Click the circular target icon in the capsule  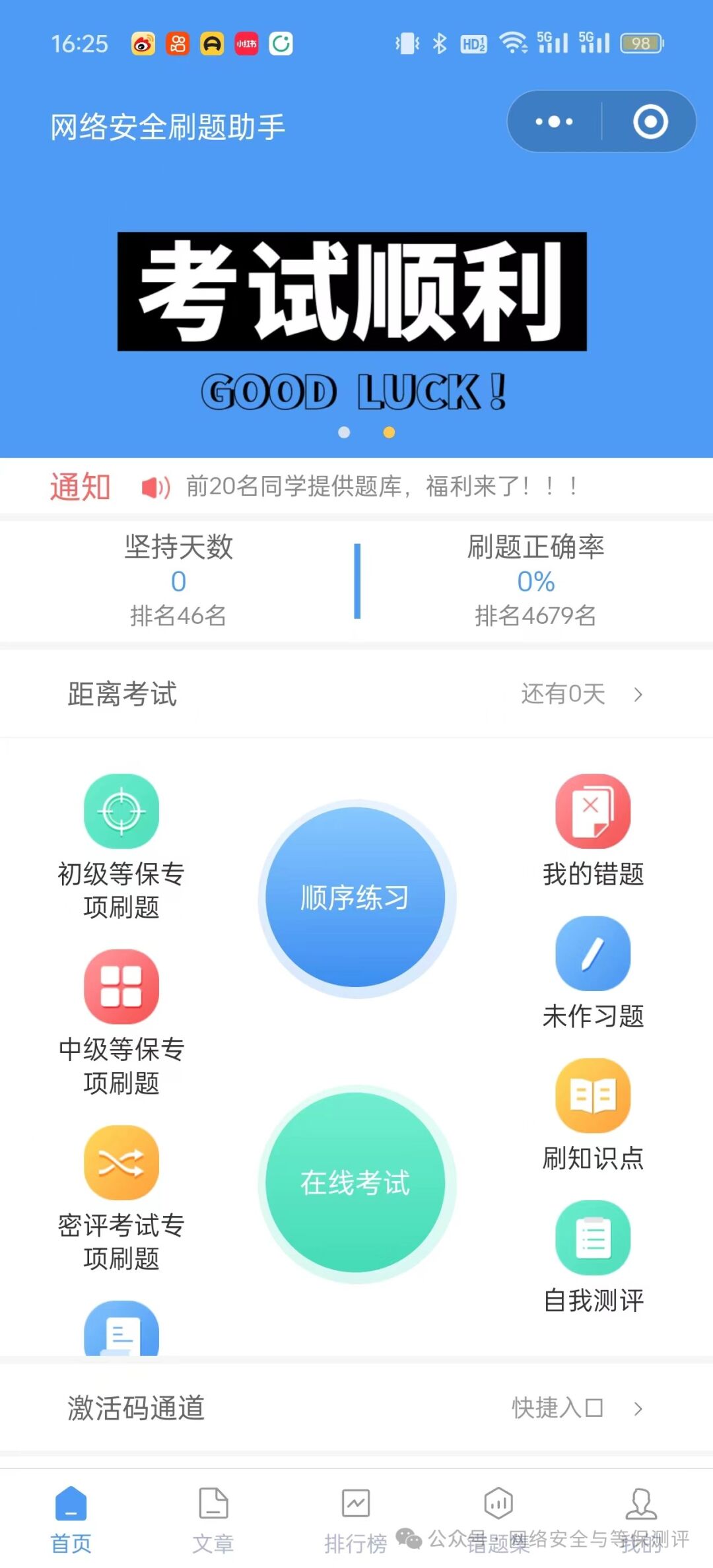tap(650, 121)
